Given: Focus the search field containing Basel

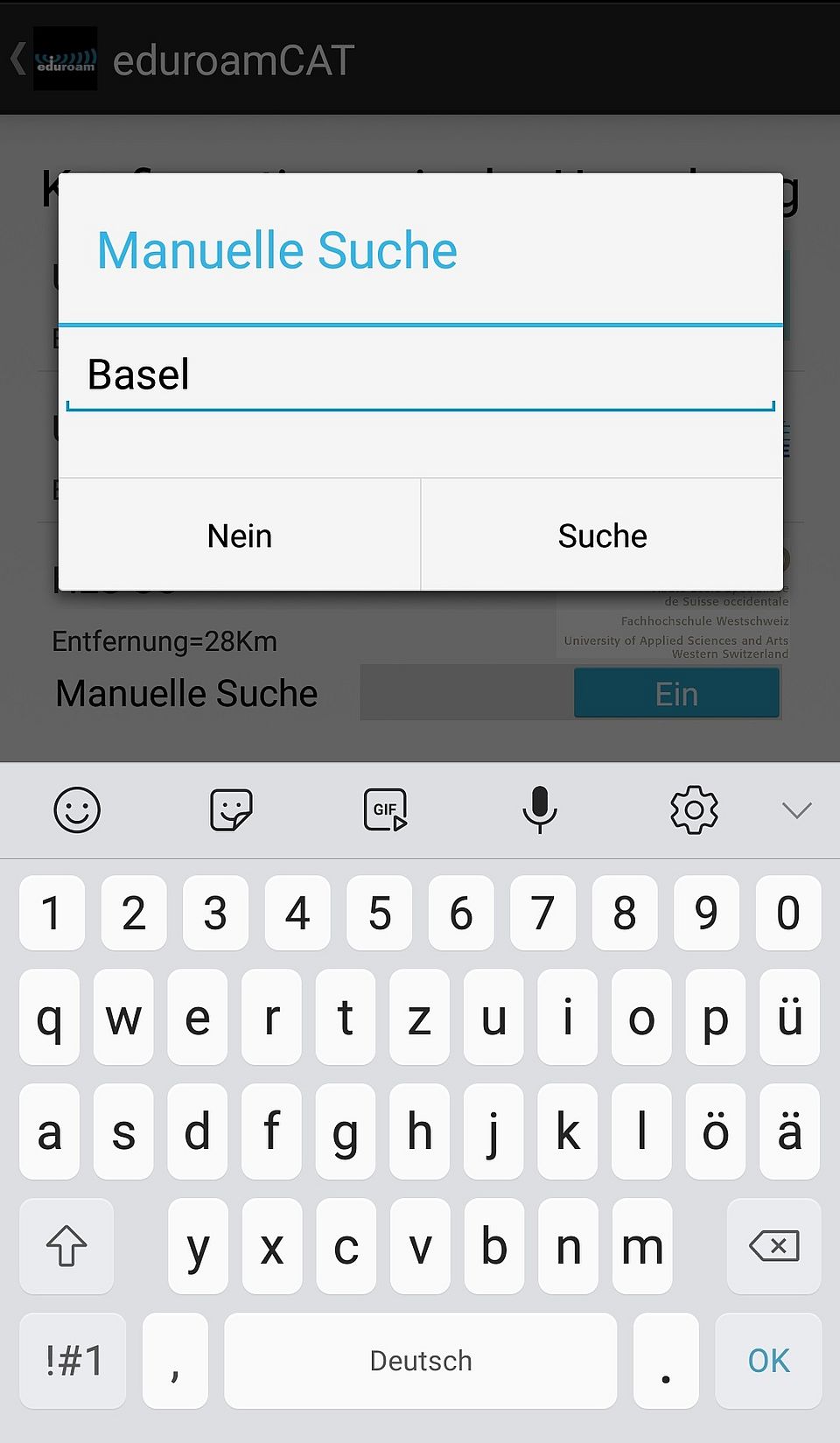Looking at the screenshot, I should [x=420, y=375].
